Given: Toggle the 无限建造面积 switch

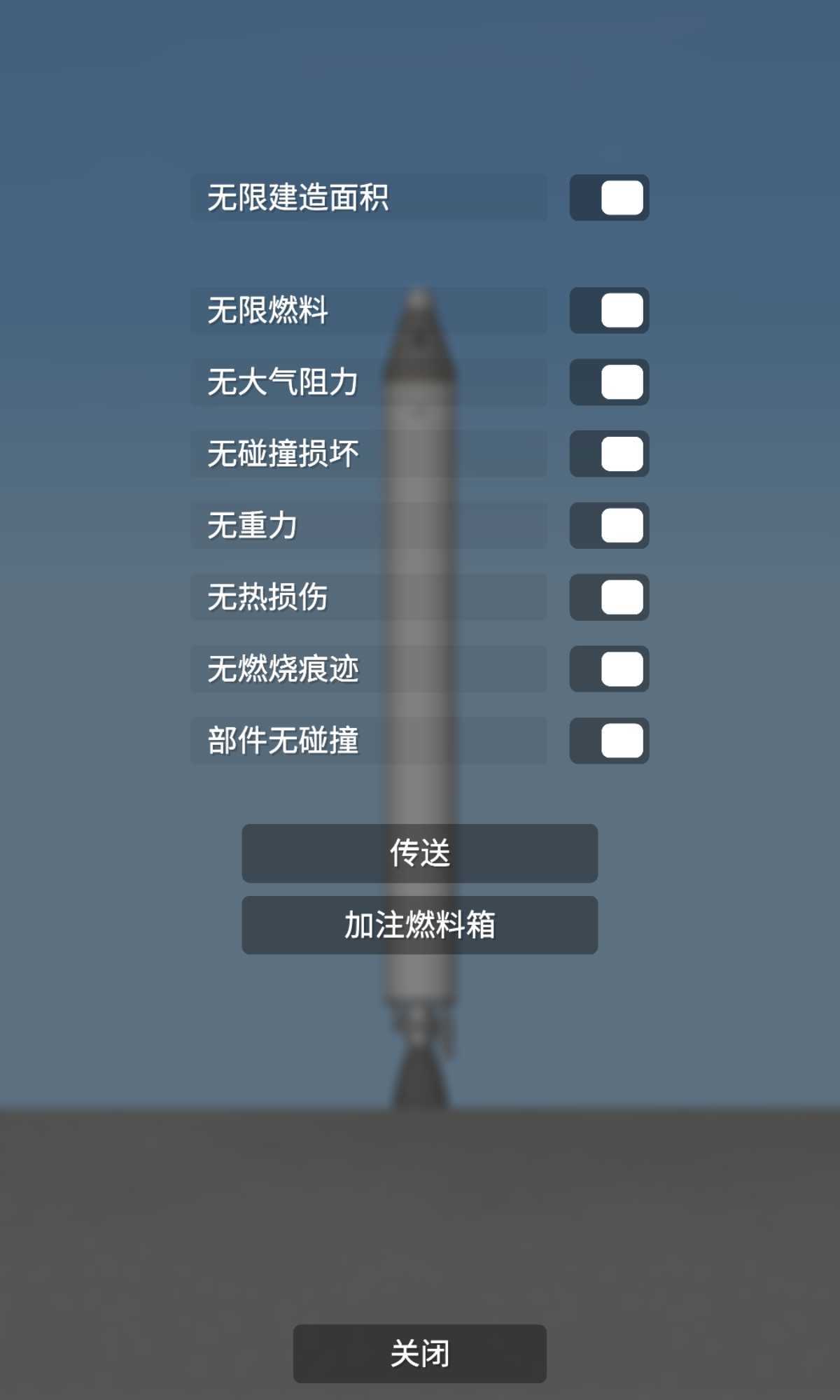Looking at the screenshot, I should 609,197.
